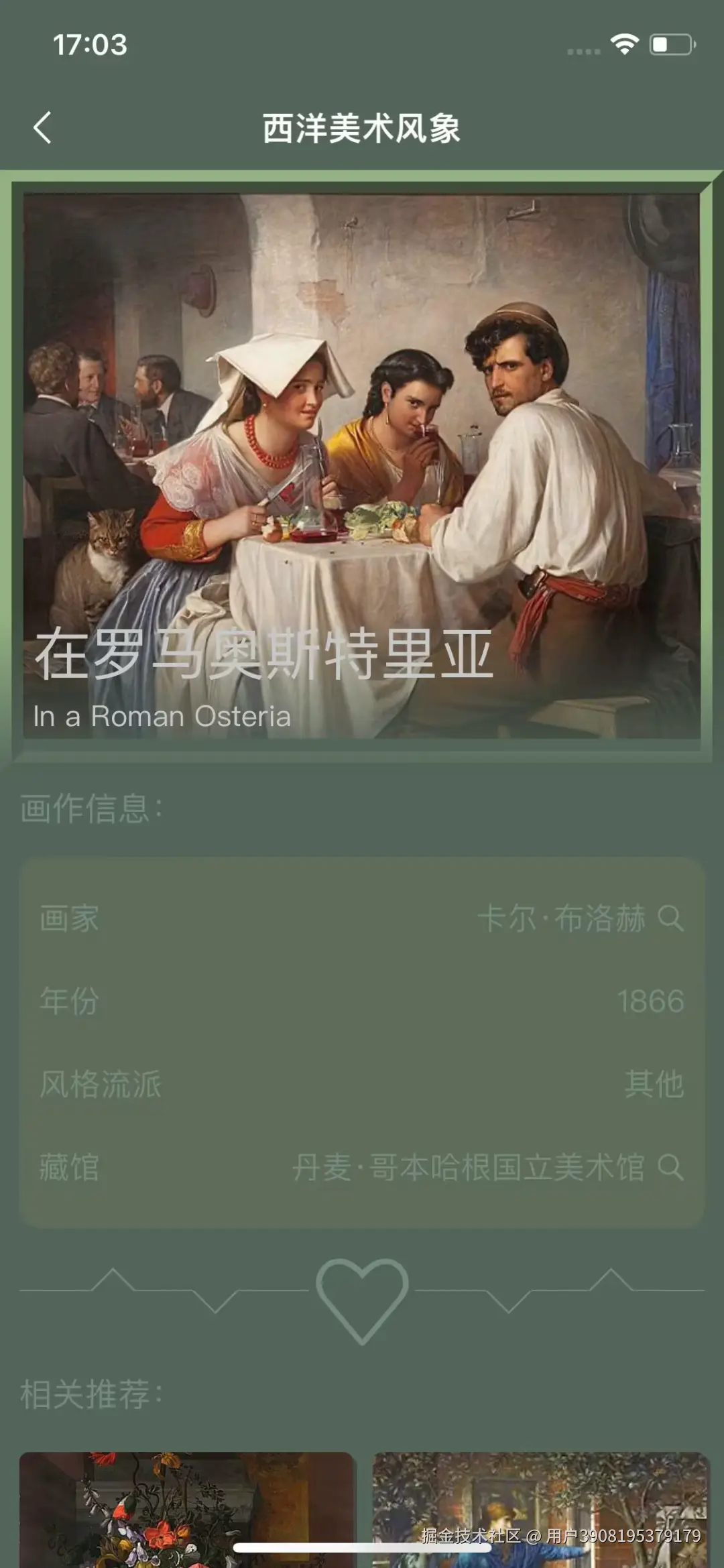Go back from 西洋美术风象 page
Viewport: 724px width, 1568px height.
click(43, 127)
